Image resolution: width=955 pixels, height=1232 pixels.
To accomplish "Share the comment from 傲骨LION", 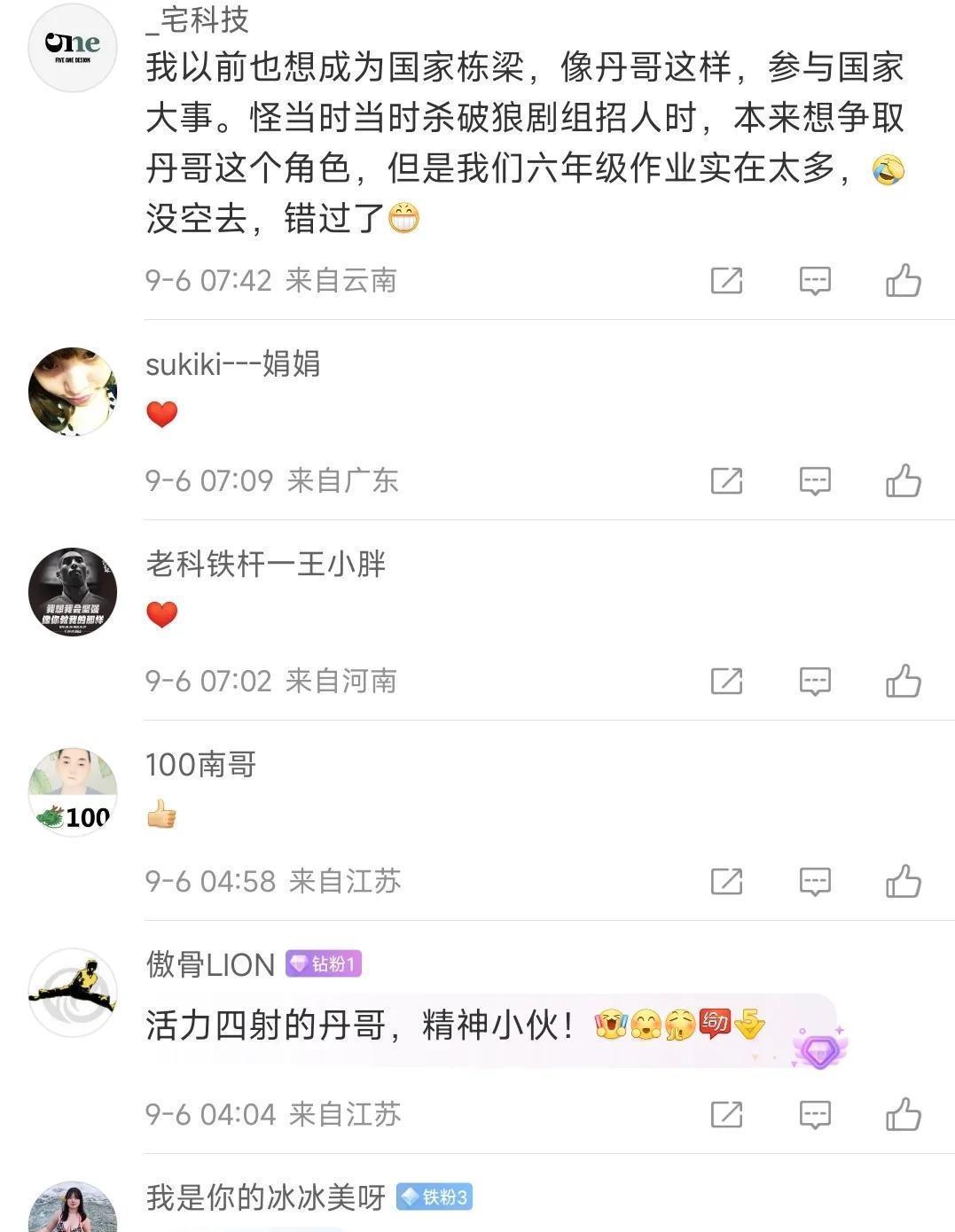I will coord(726,1115).
